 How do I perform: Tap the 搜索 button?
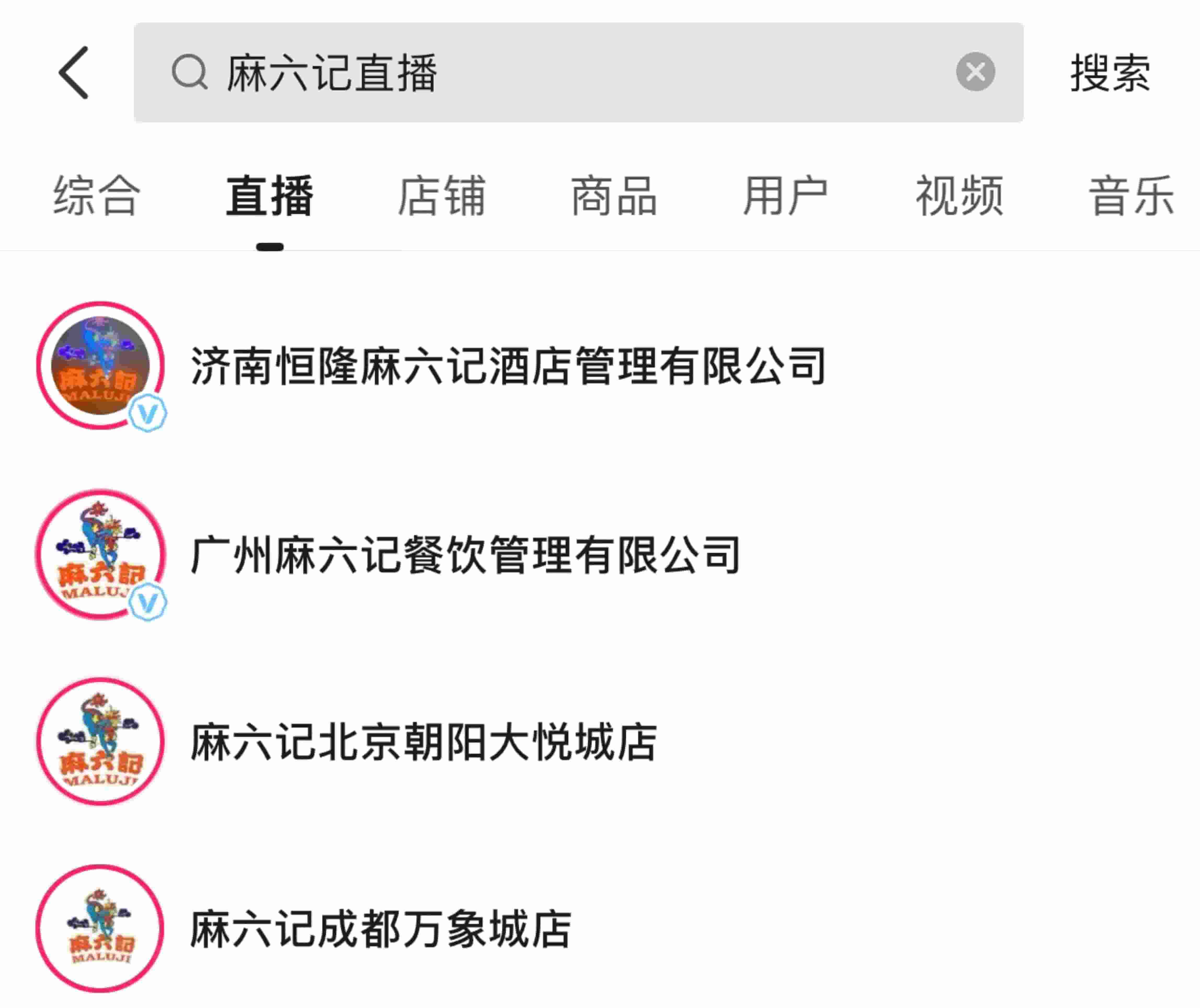click(1110, 73)
